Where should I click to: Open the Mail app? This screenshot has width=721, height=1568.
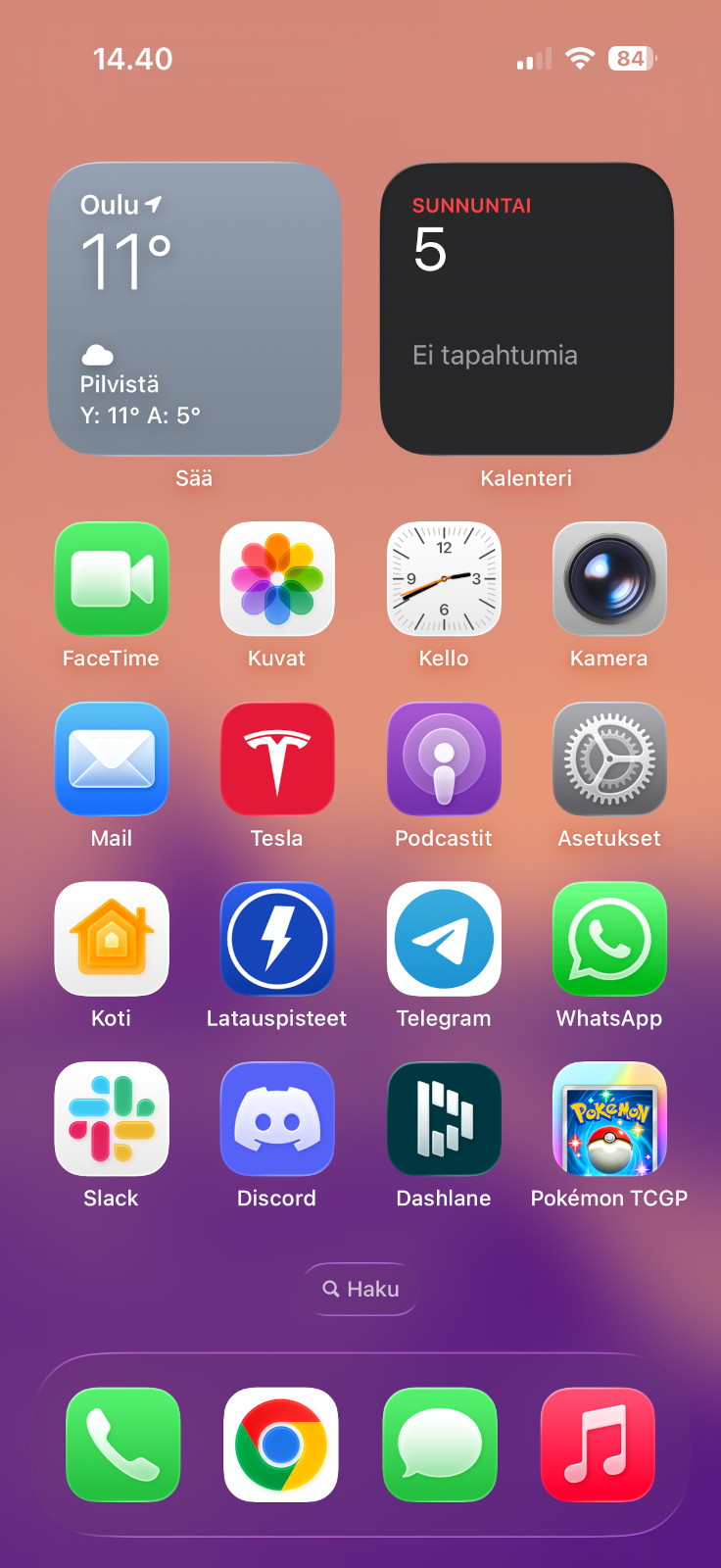point(112,759)
